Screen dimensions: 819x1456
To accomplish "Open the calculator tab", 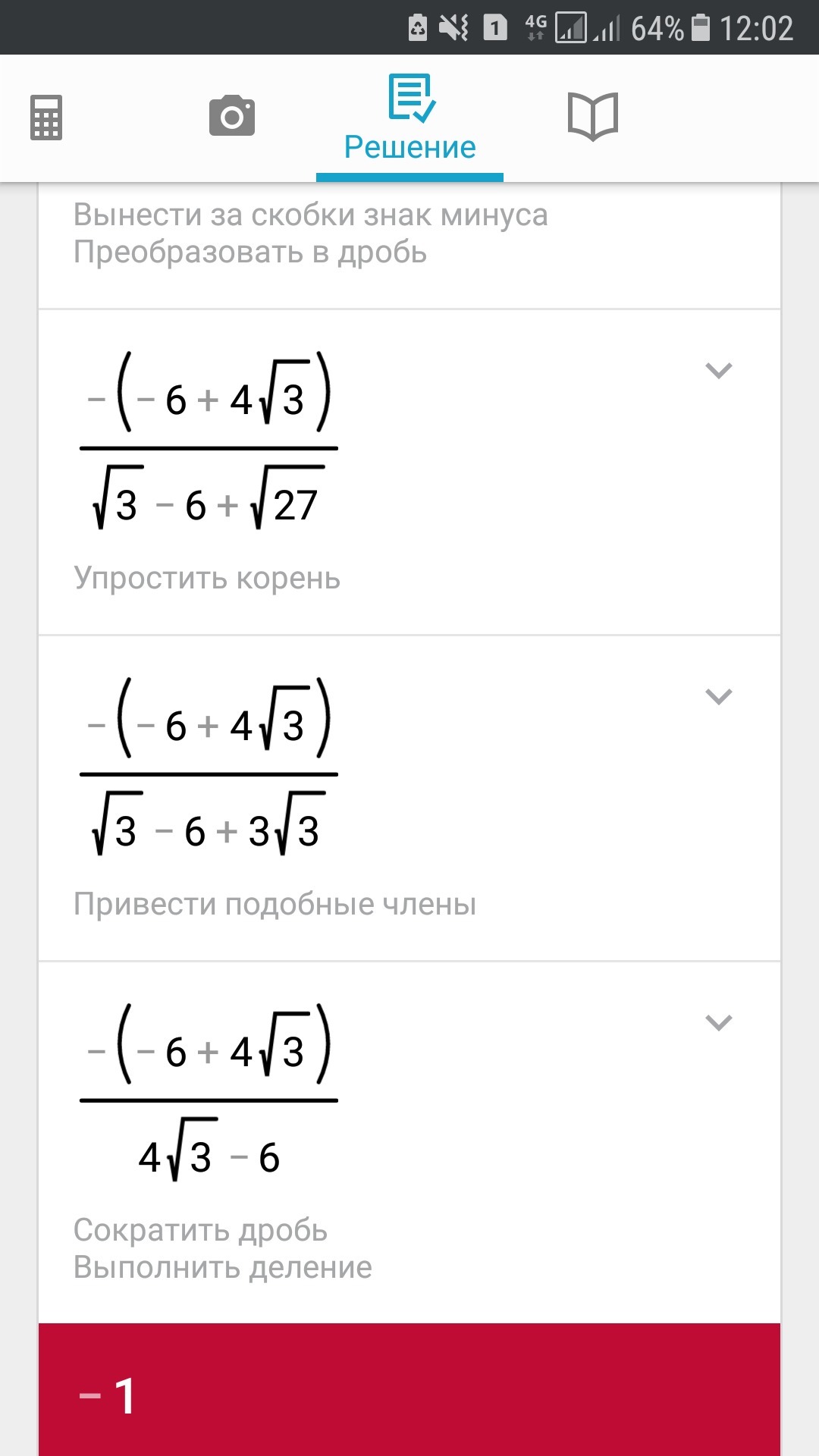I will [46, 118].
